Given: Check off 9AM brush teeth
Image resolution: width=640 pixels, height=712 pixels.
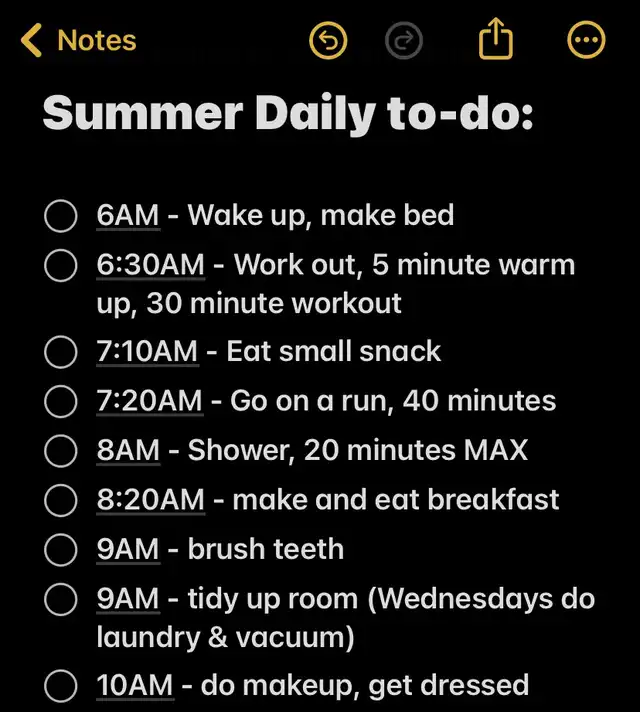Looking at the screenshot, I should point(61,550).
